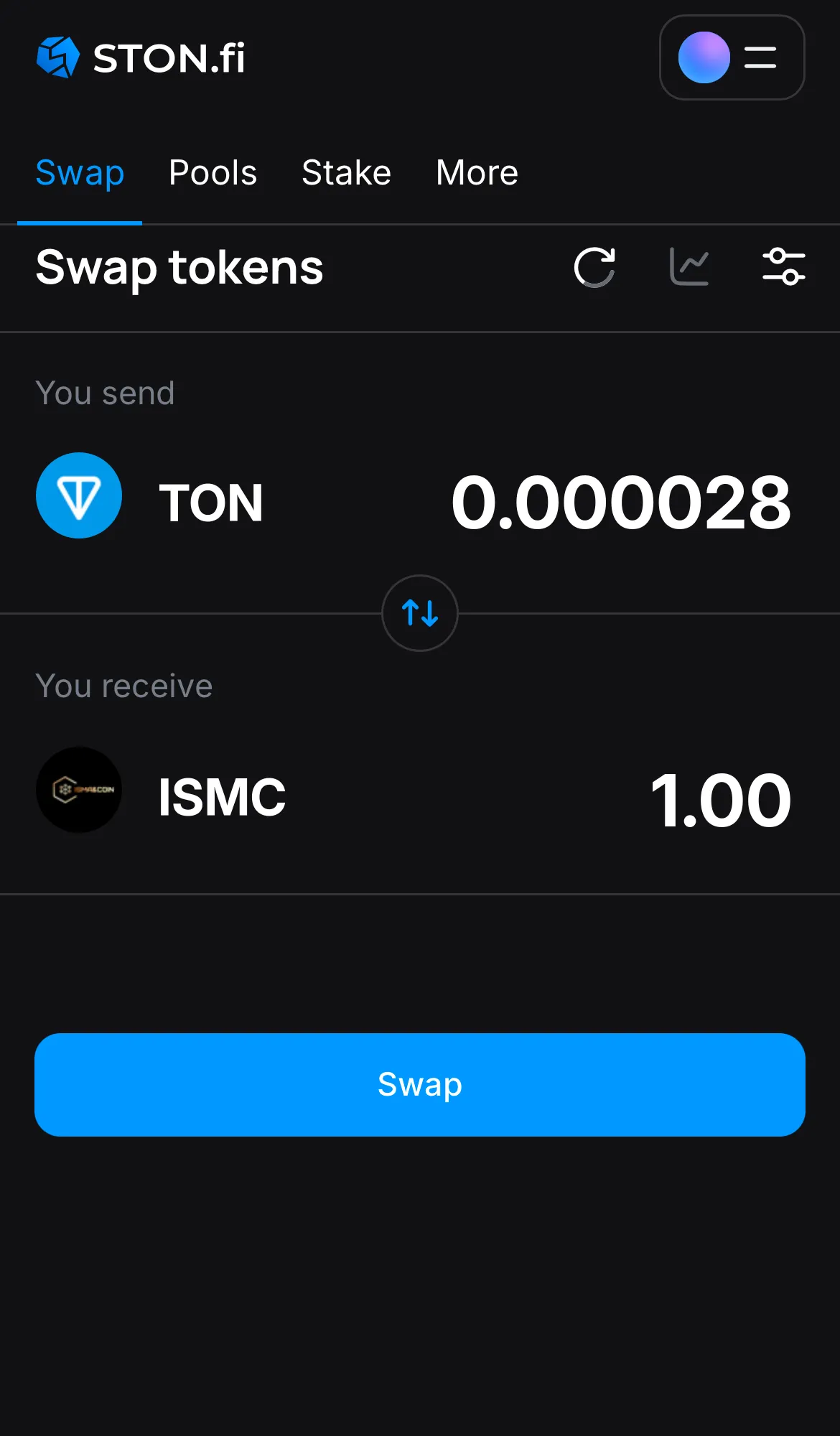840x1436 pixels.
Task: Open the ISMC token selector
Action: click(x=221, y=796)
